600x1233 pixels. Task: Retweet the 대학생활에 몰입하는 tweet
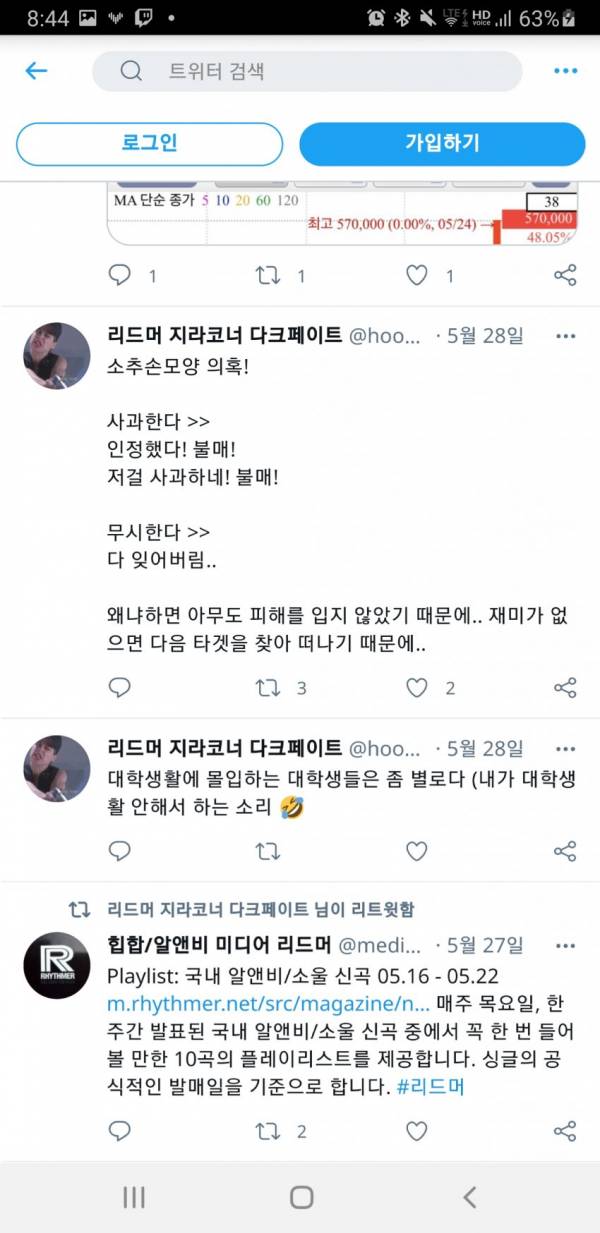click(268, 851)
